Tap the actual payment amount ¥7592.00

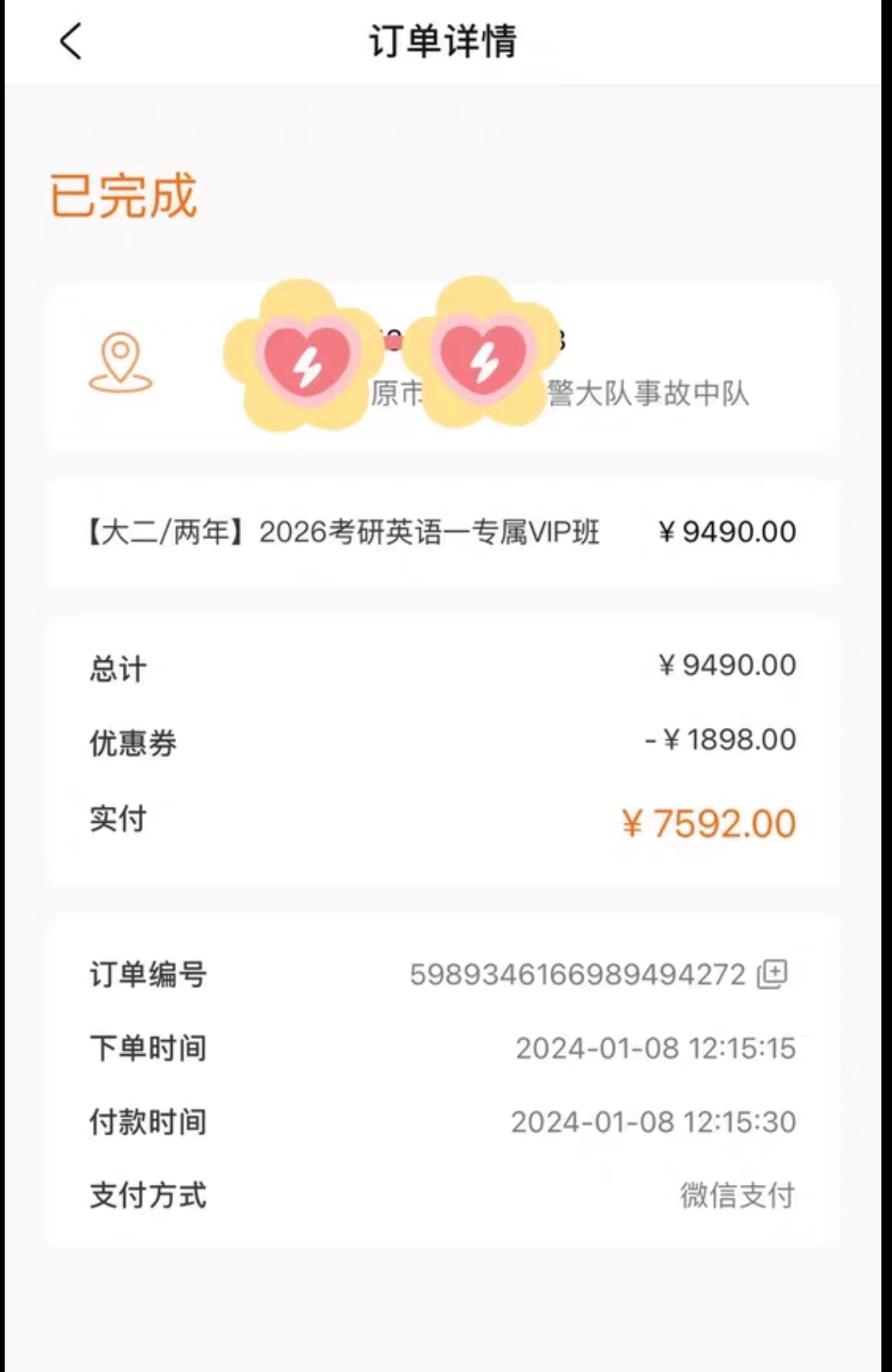pos(708,822)
